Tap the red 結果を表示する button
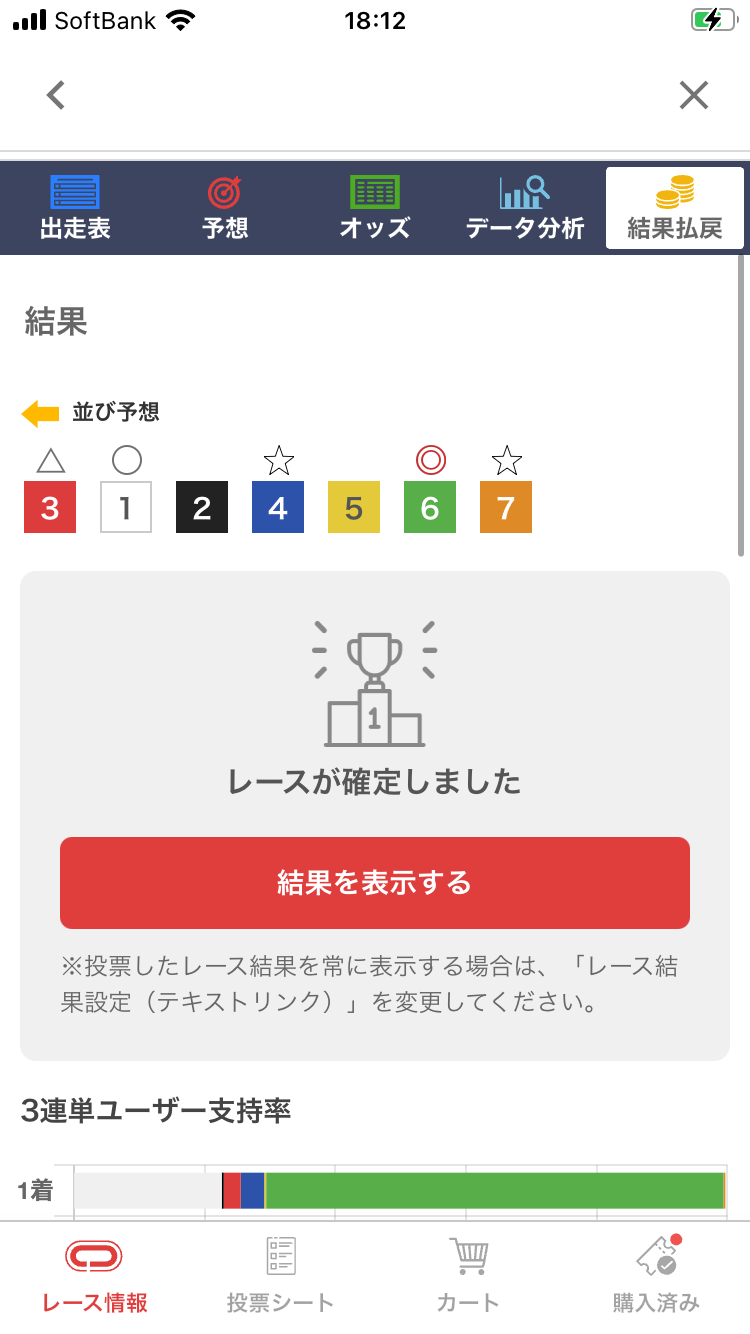750x1334 pixels. (x=375, y=883)
